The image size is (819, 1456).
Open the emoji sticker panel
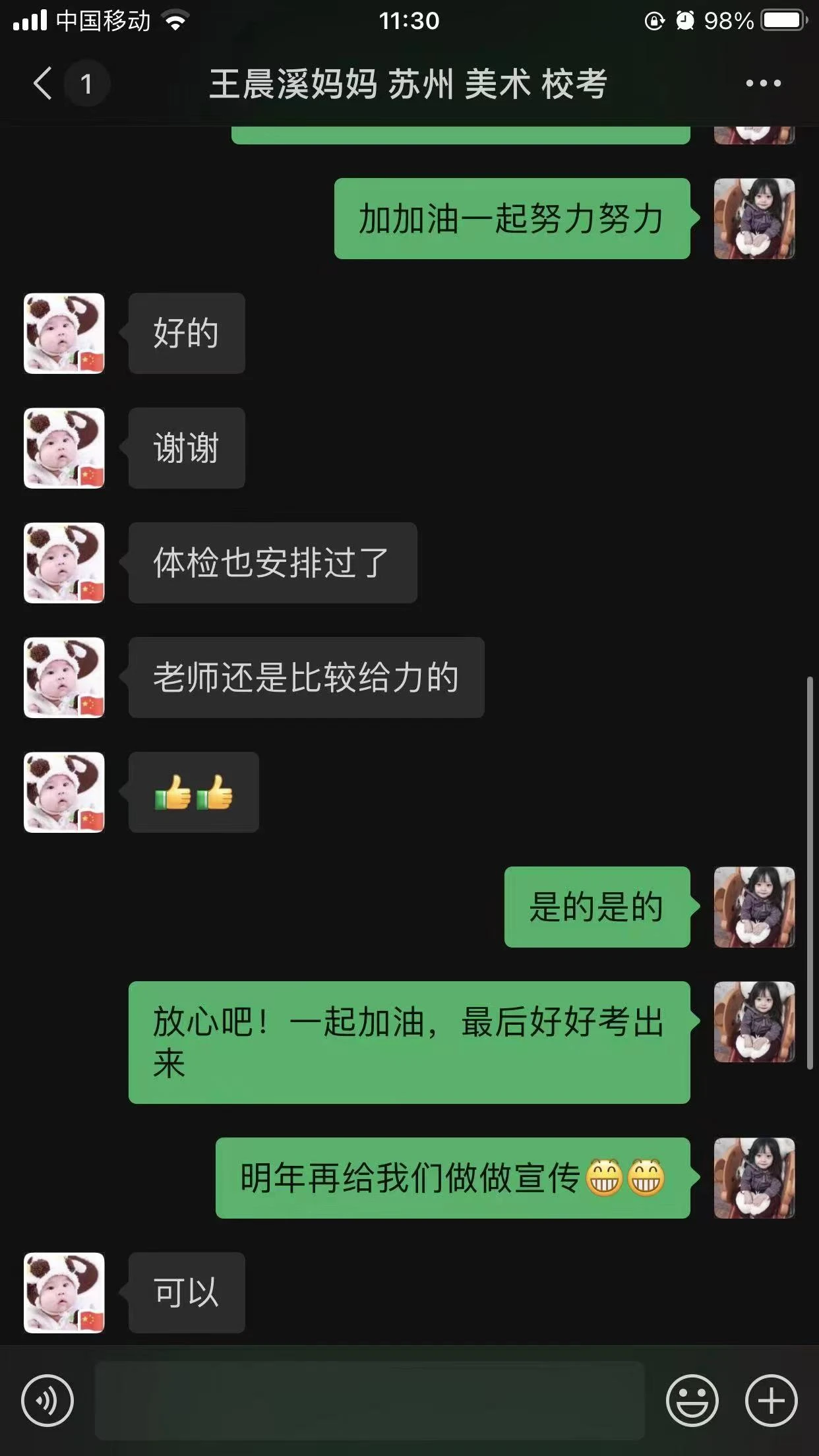click(x=692, y=1400)
